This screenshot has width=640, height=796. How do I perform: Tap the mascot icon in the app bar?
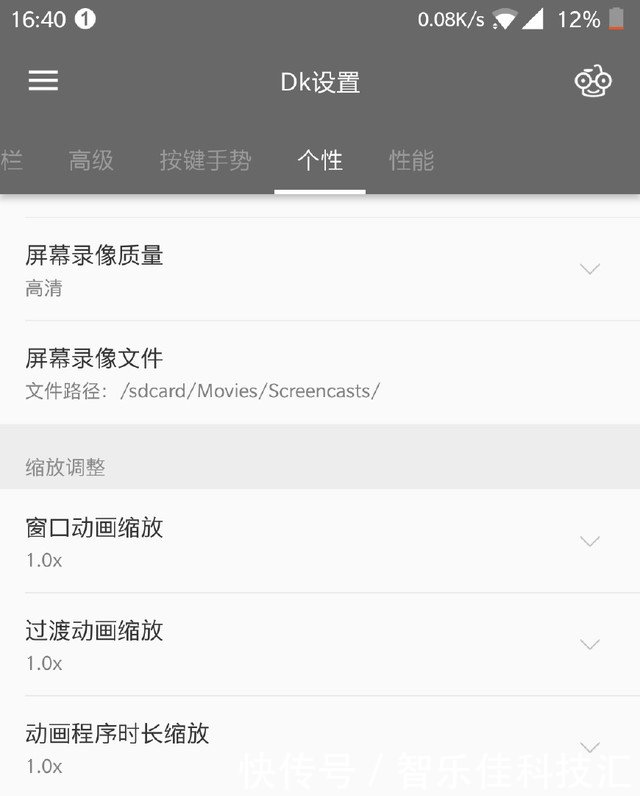[x=593, y=82]
